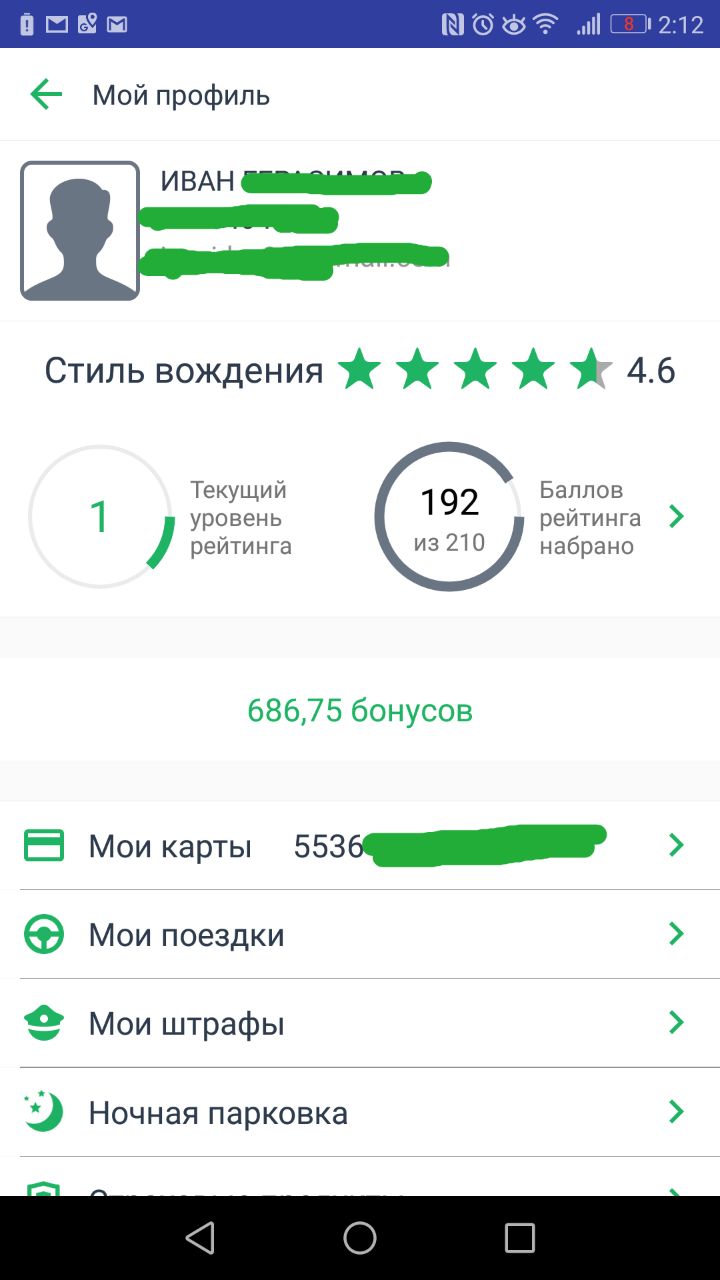Open the system recent apps
The image size is (720, 1280).
[x=520, y=1238]
